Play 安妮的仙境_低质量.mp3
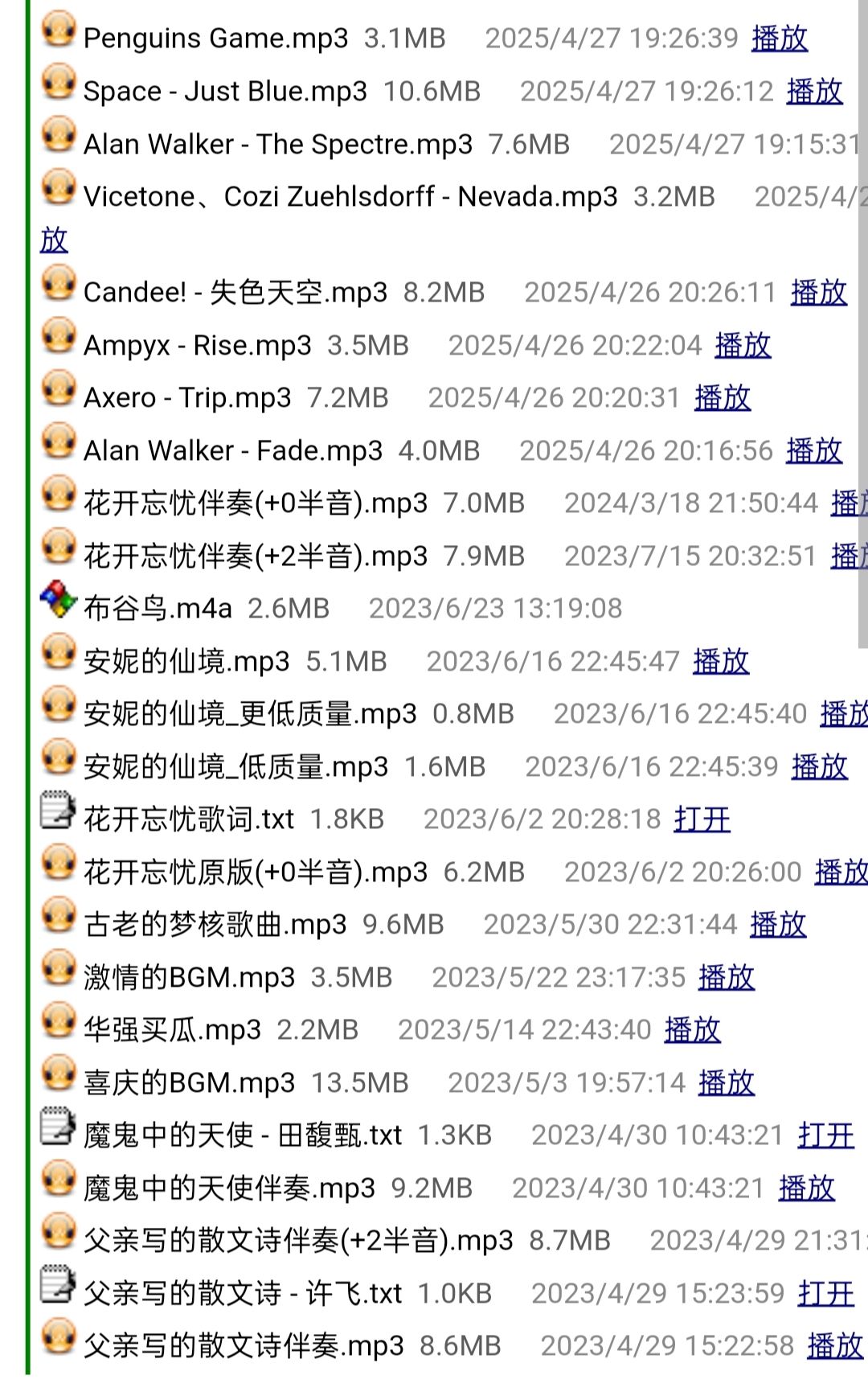 pos(819,766)
